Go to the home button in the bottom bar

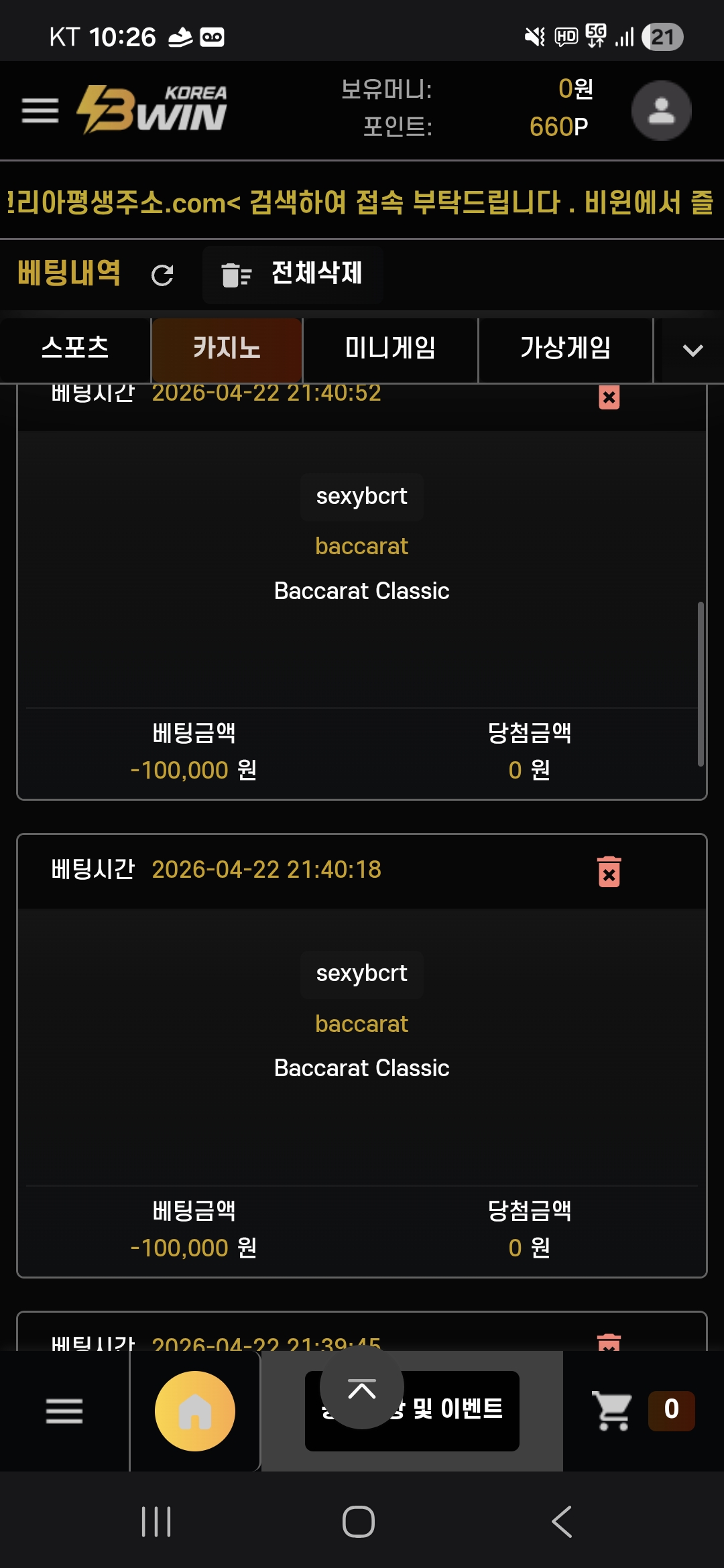click(x=195, y=1411)
